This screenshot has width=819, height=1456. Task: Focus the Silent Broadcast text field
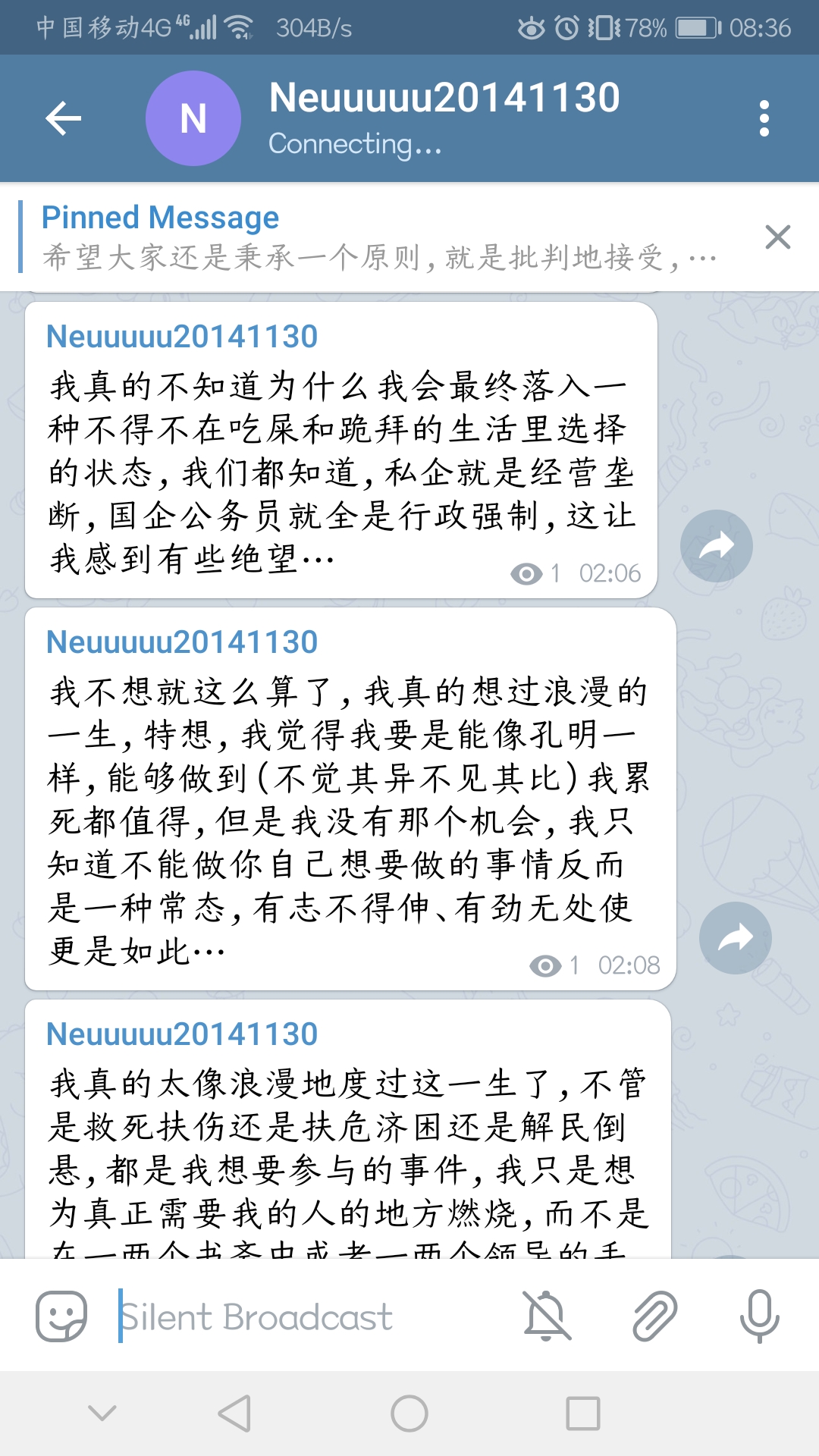(303, 1316)
